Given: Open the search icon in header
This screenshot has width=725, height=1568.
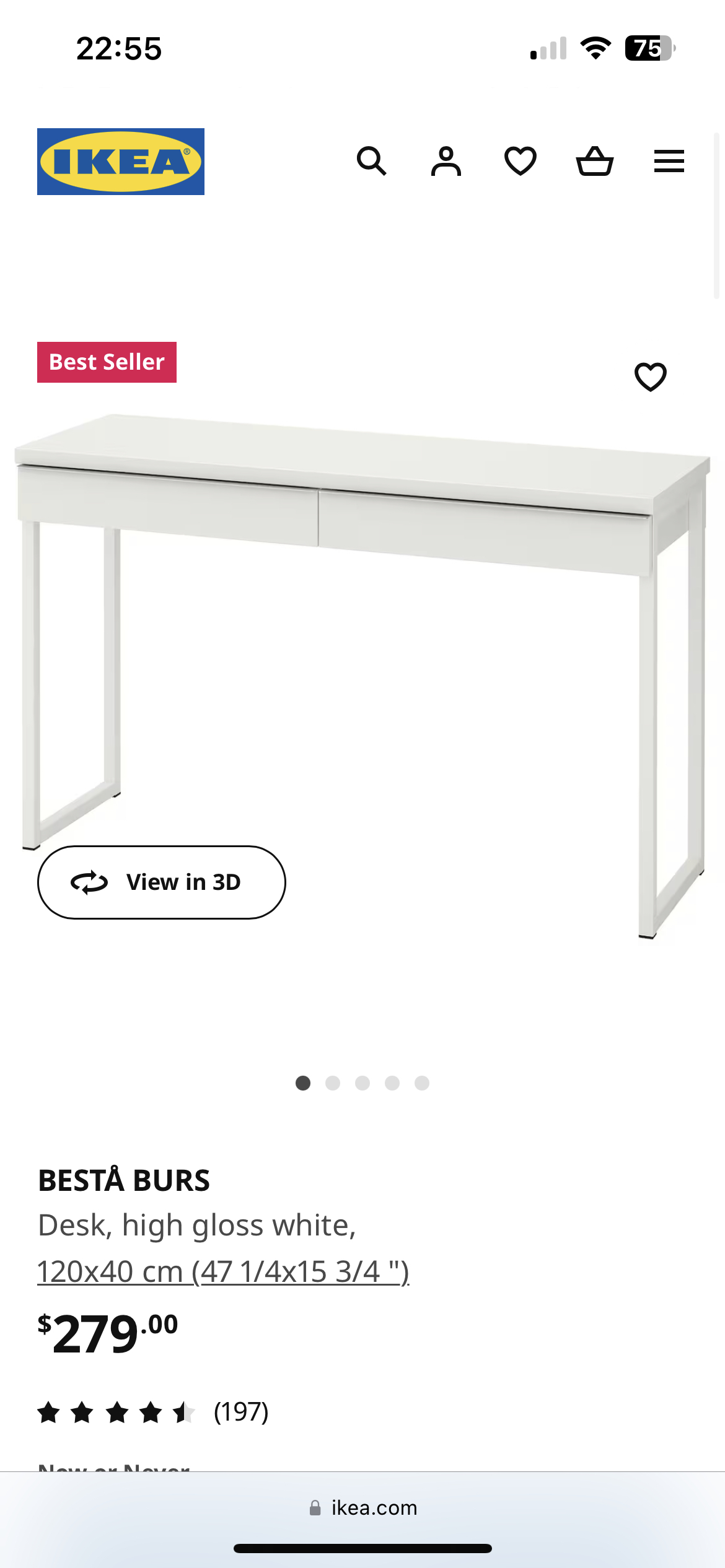Looking at the screenshot, I should (x=372, y=162).
